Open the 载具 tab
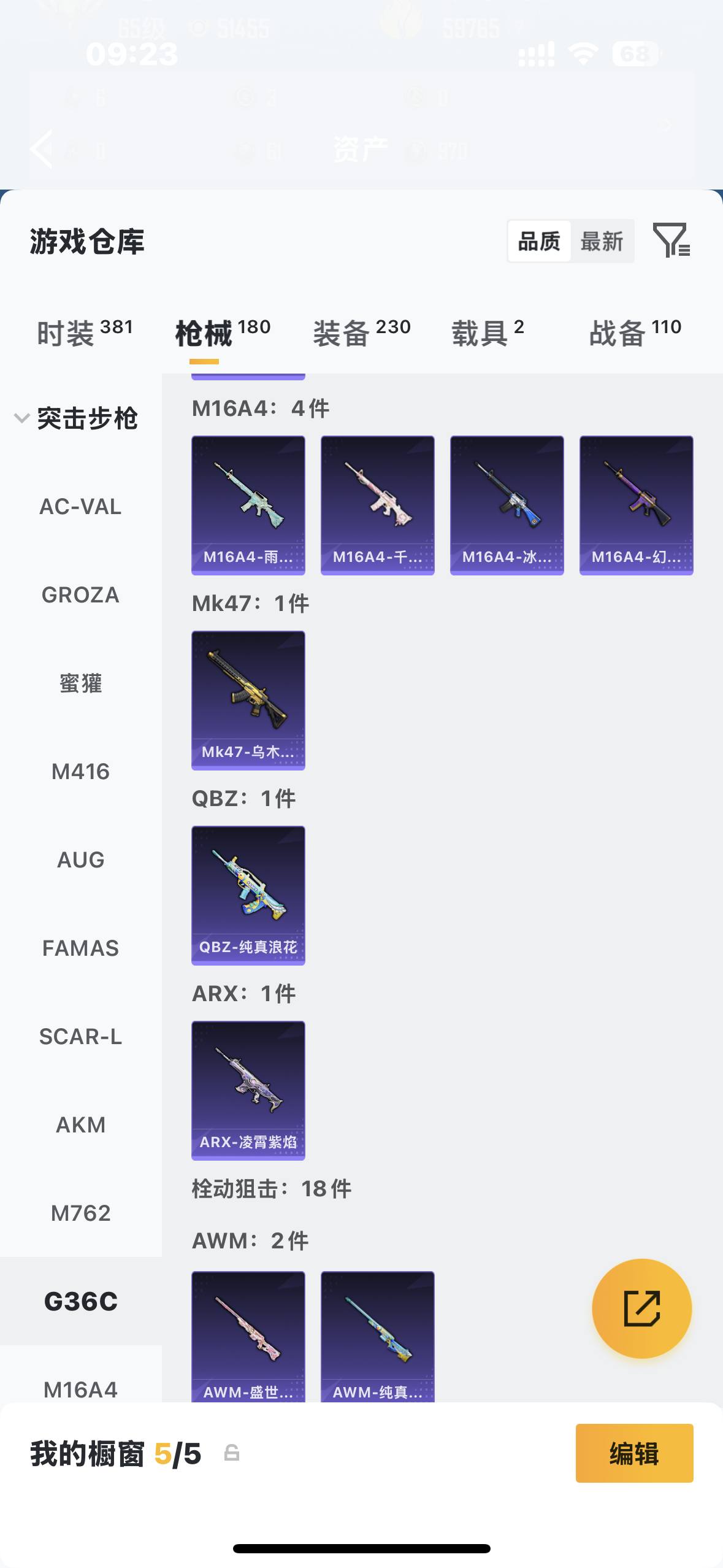This screenshot has width=723, height=1568. [x=488, y=333]
